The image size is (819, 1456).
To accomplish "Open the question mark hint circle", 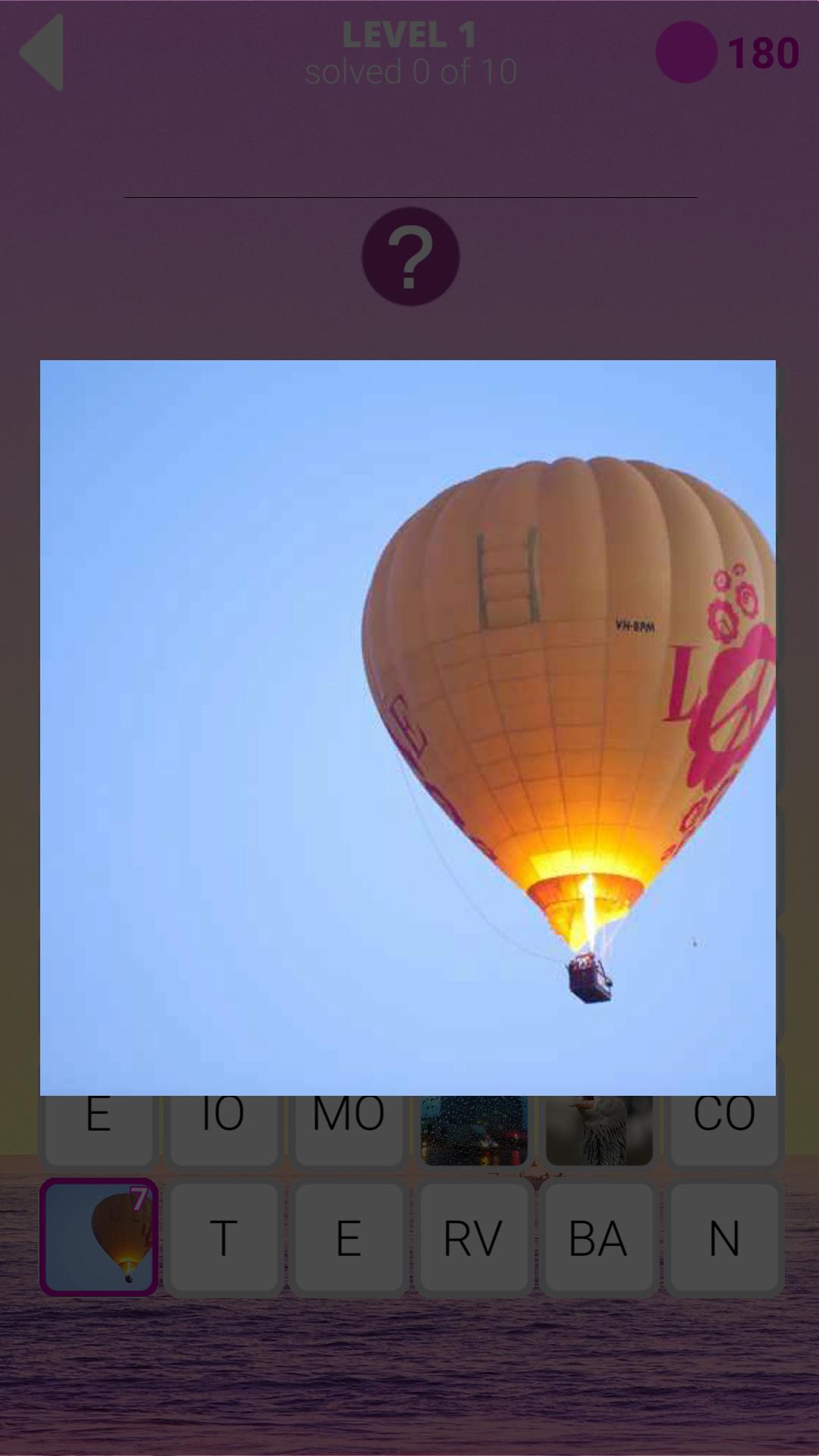I will (x=409, y=256).
